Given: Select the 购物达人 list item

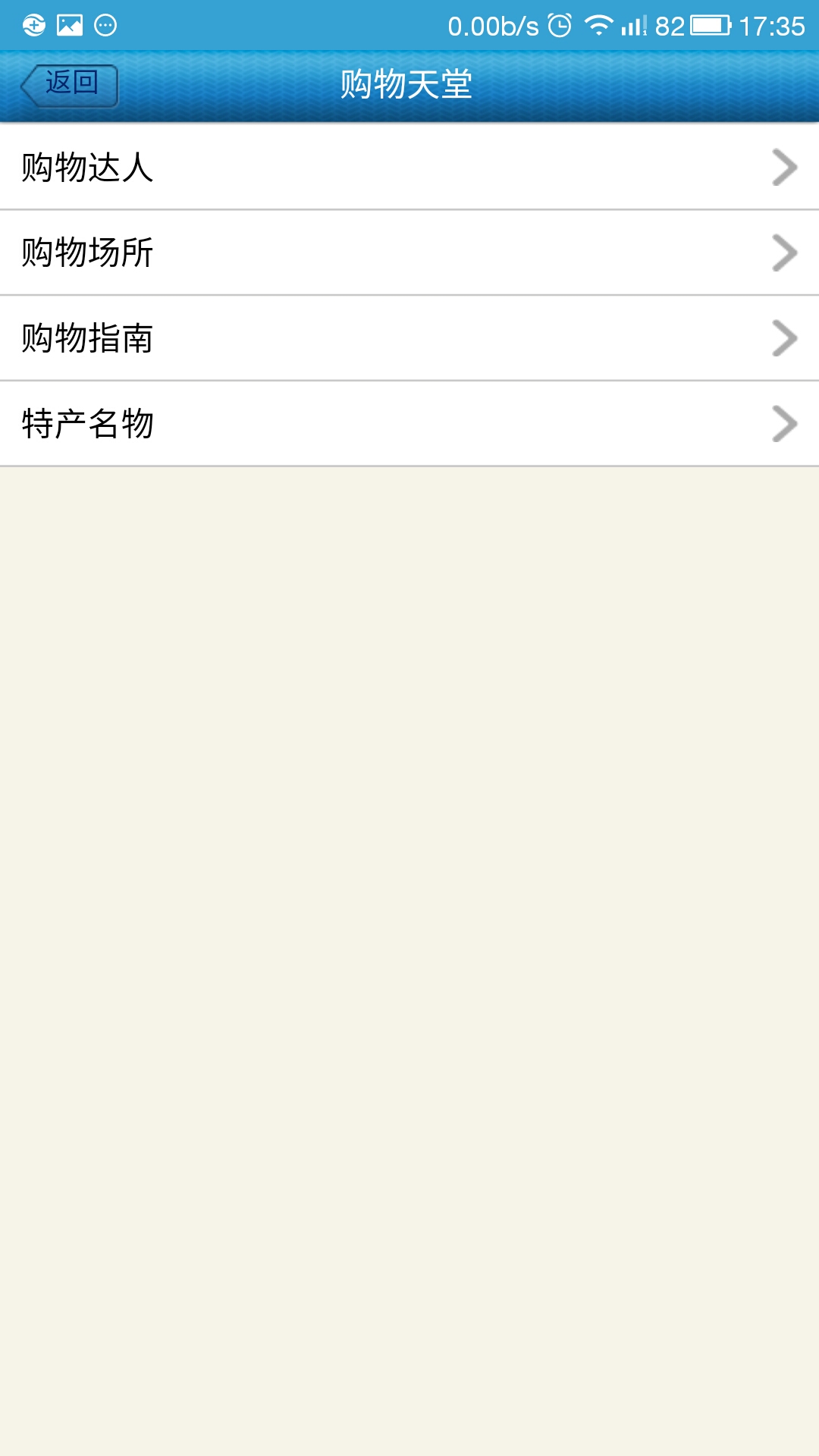Looking at the screenshot, I should 303,168.
